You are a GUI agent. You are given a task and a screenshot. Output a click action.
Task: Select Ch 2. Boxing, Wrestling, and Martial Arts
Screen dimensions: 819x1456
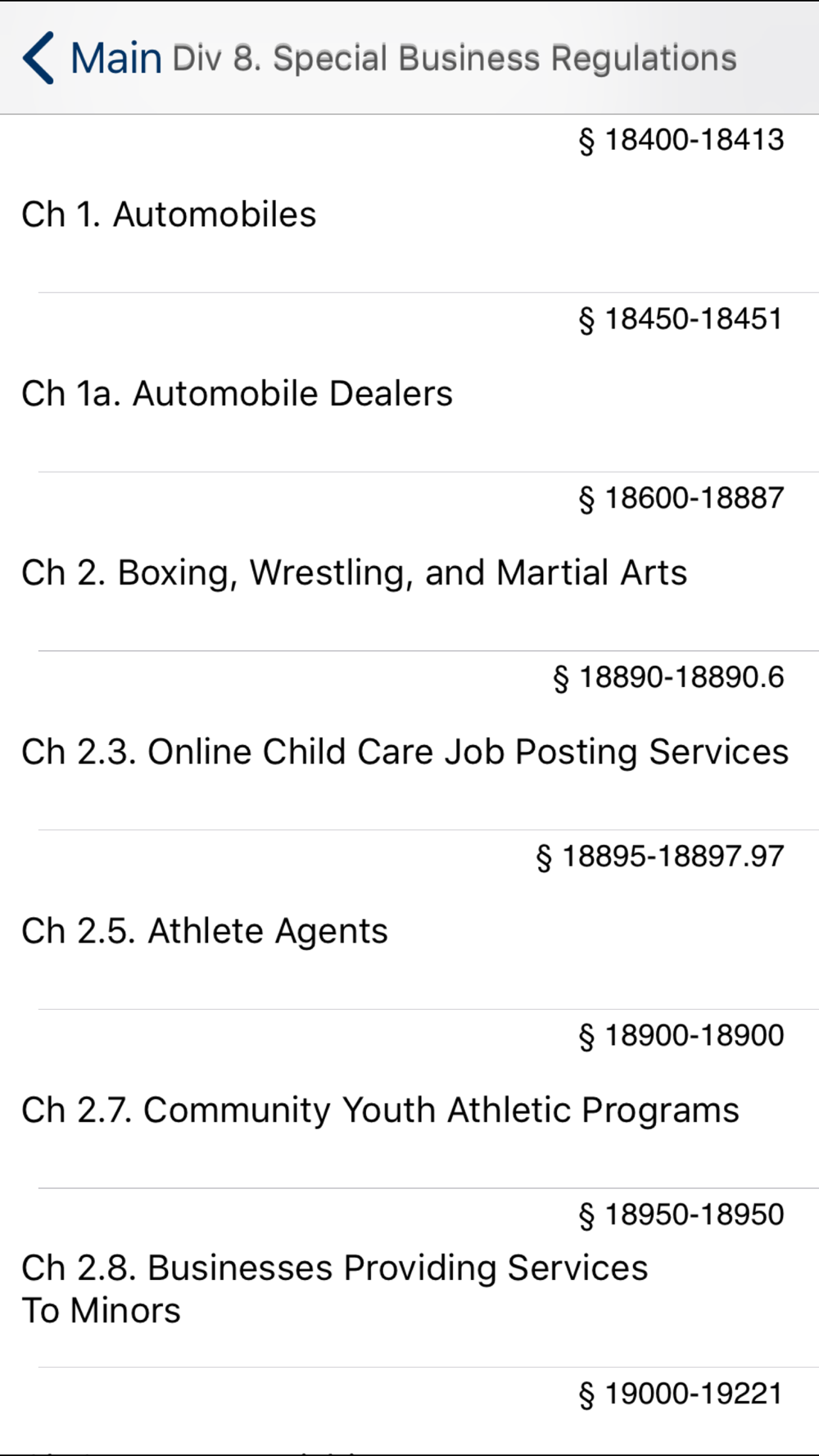(409, 562)
